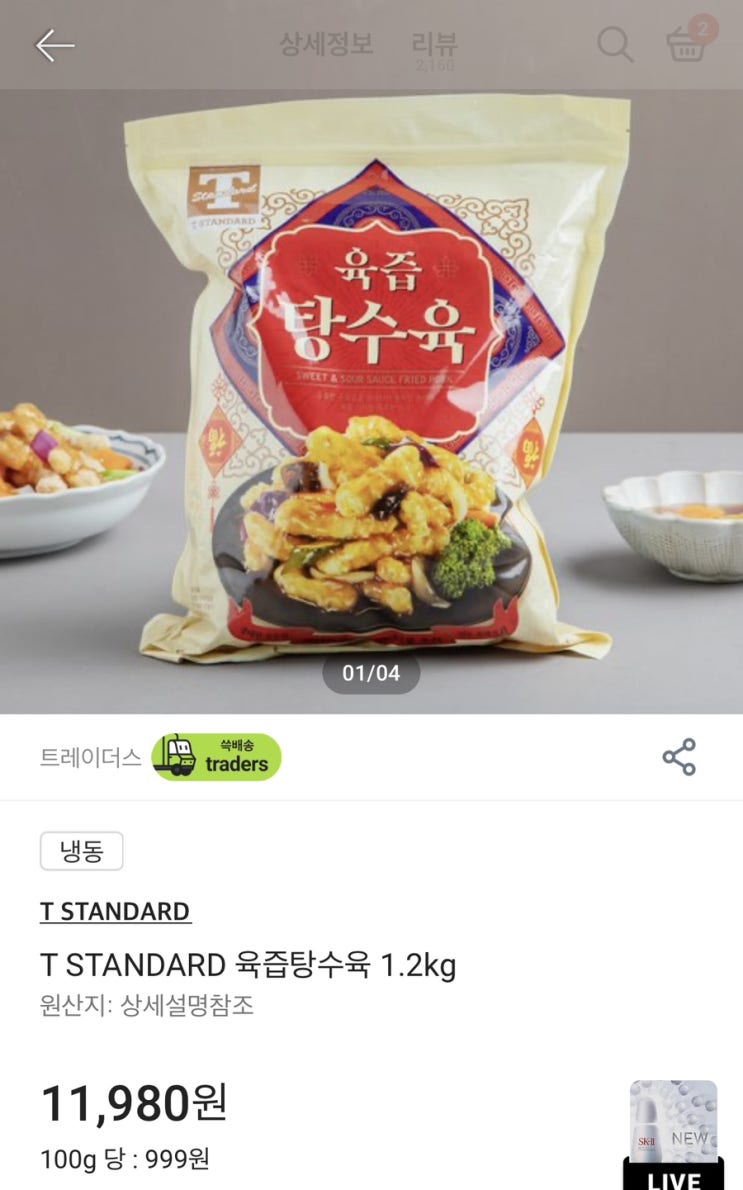
Task: Share this product
Action: pos(679,757)
